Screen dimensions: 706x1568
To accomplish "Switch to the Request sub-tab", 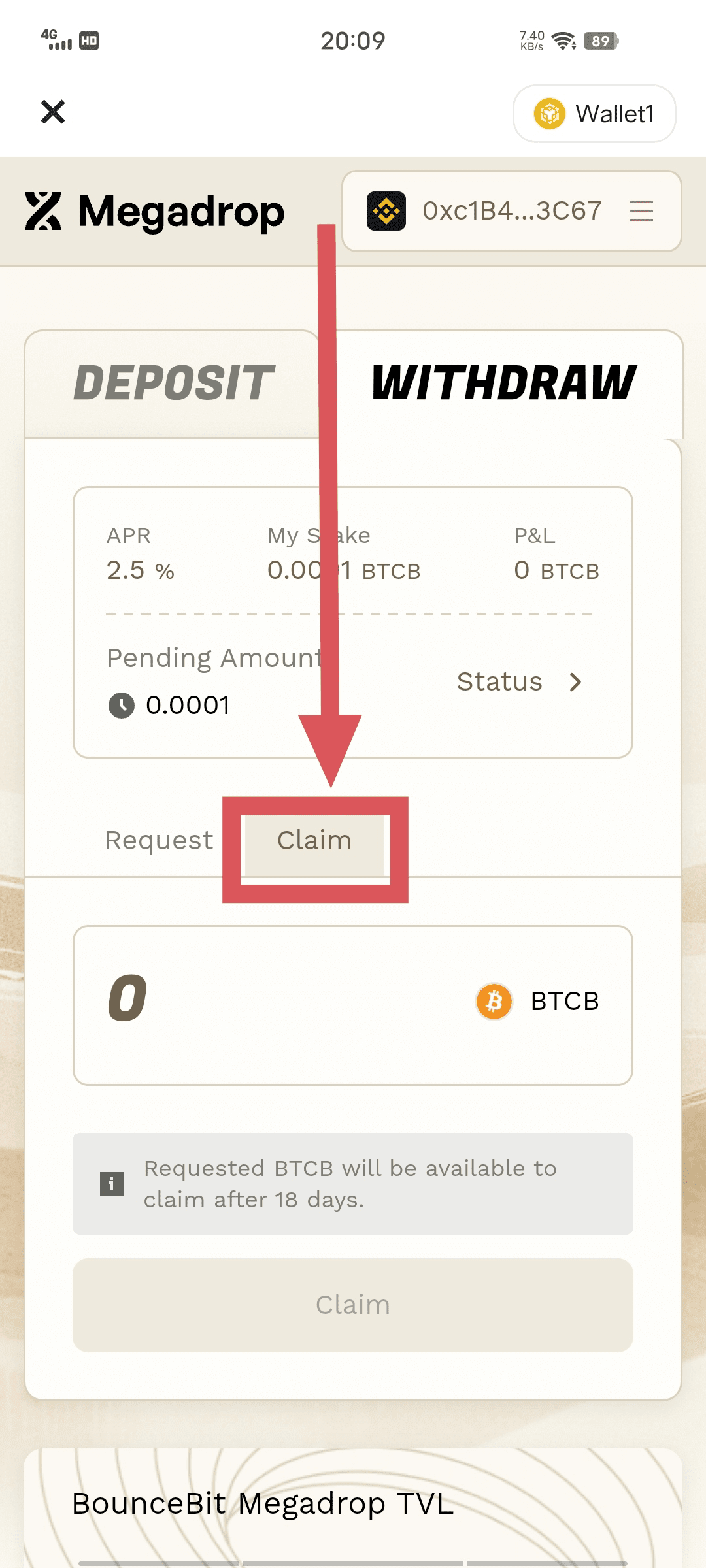I will [159, 840].
